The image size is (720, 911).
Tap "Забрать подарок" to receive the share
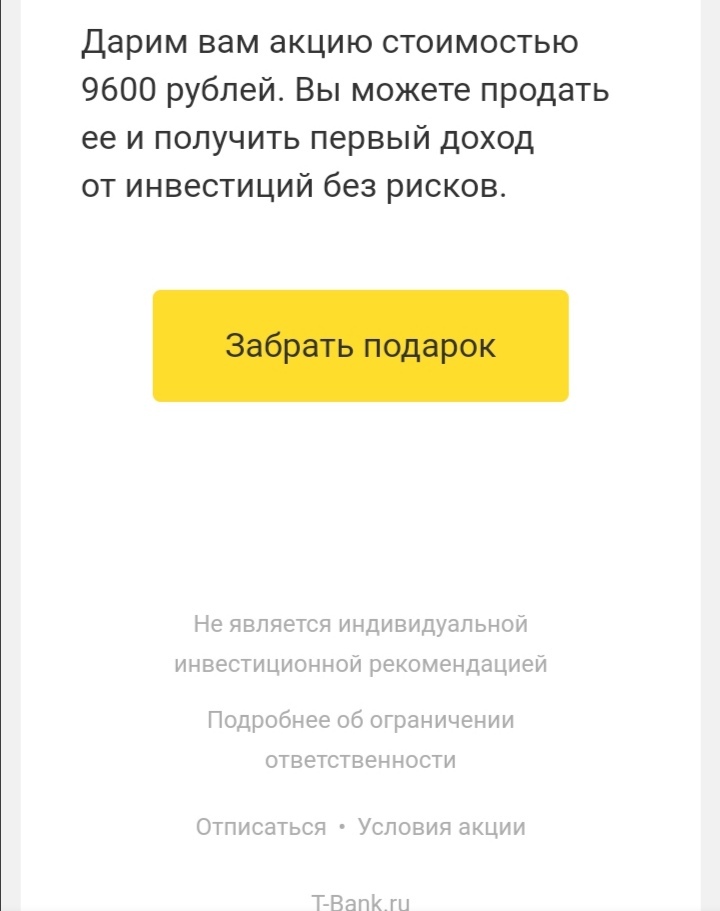pyautogui.click(x=360, y=345)
